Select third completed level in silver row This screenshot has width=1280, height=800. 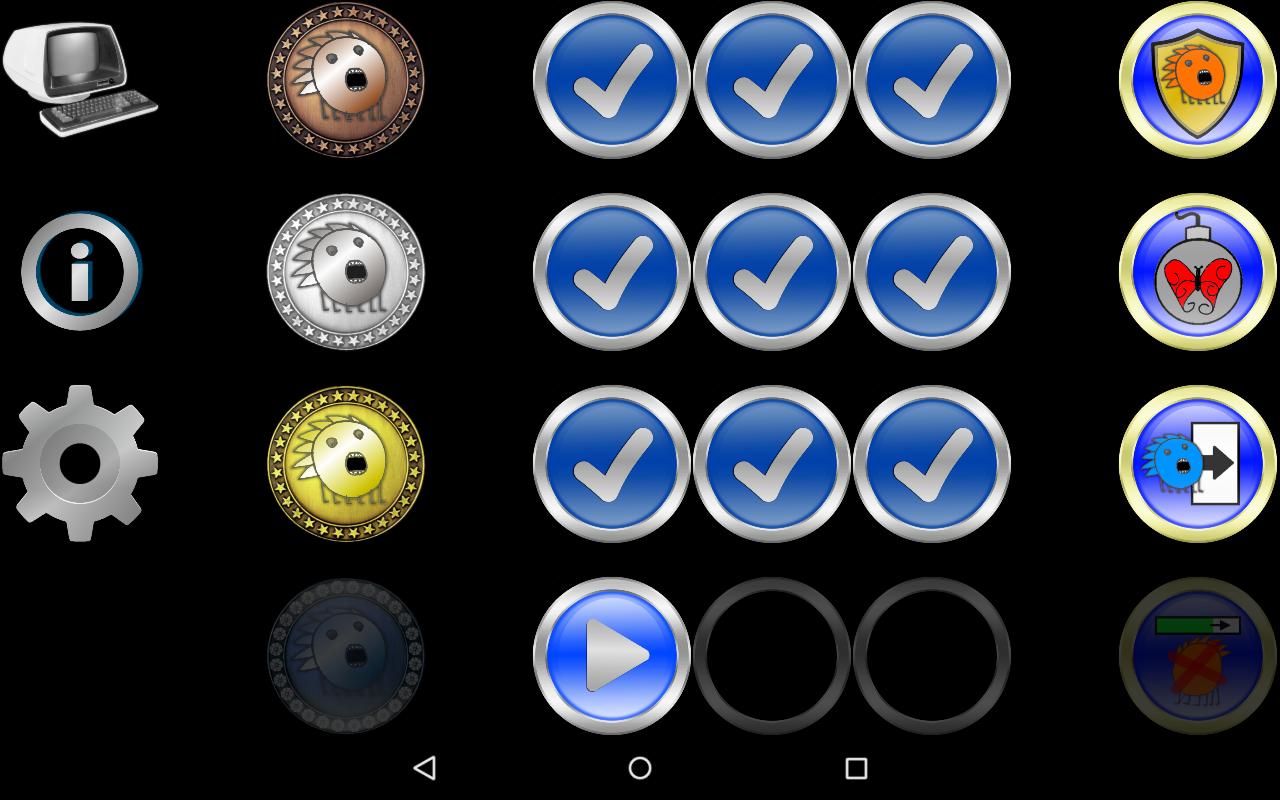click(931, 272)
